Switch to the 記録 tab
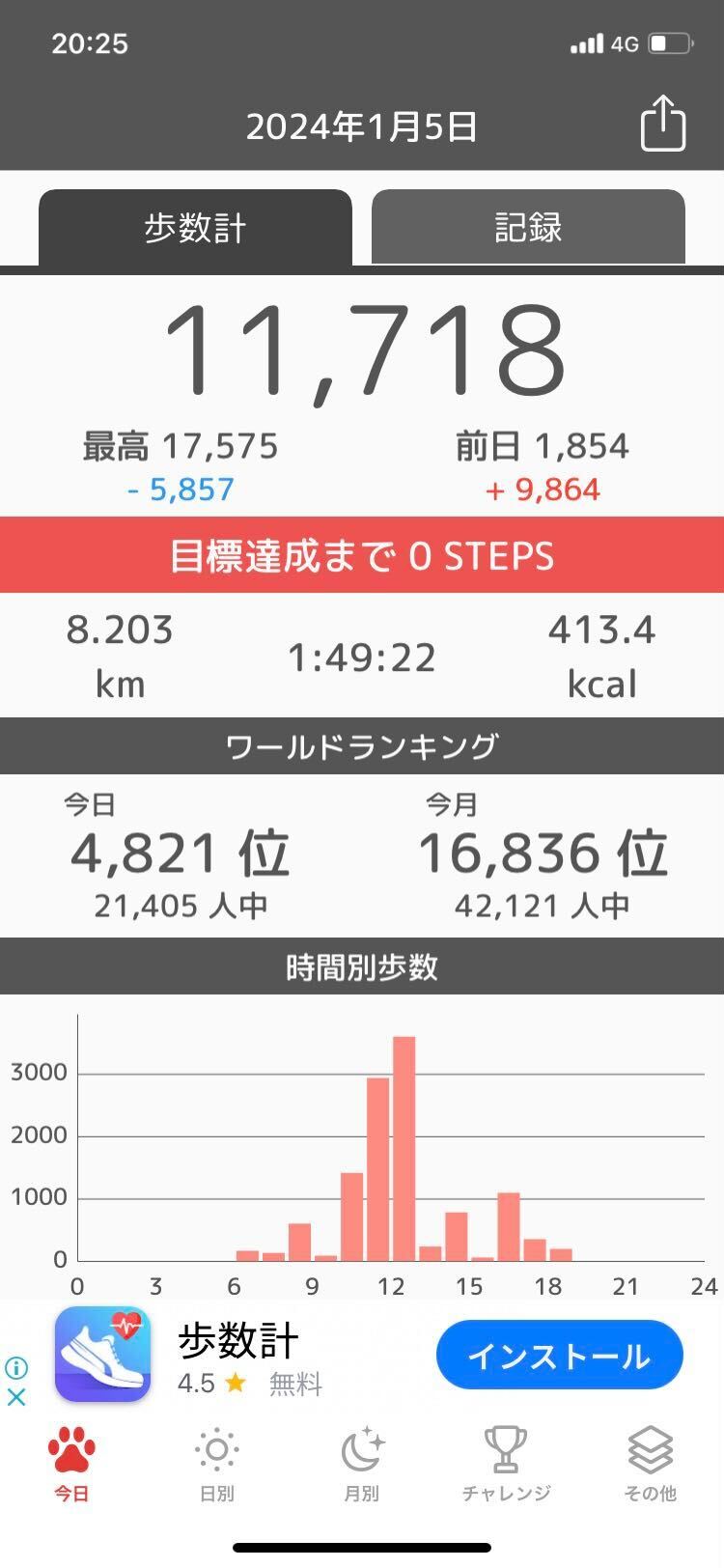This screenshot has height=1568, width=724. (x=528, y=227)
